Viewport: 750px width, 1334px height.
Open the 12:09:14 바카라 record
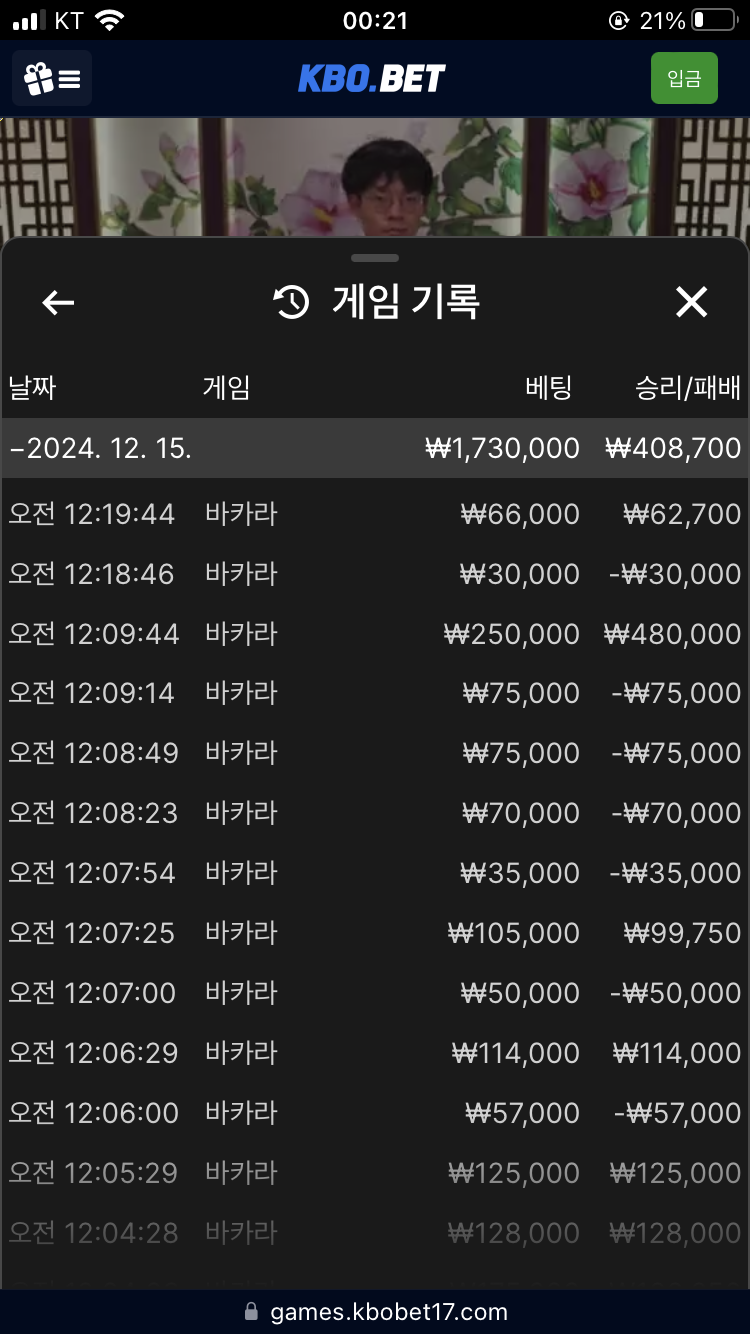[x=375, y=693]
